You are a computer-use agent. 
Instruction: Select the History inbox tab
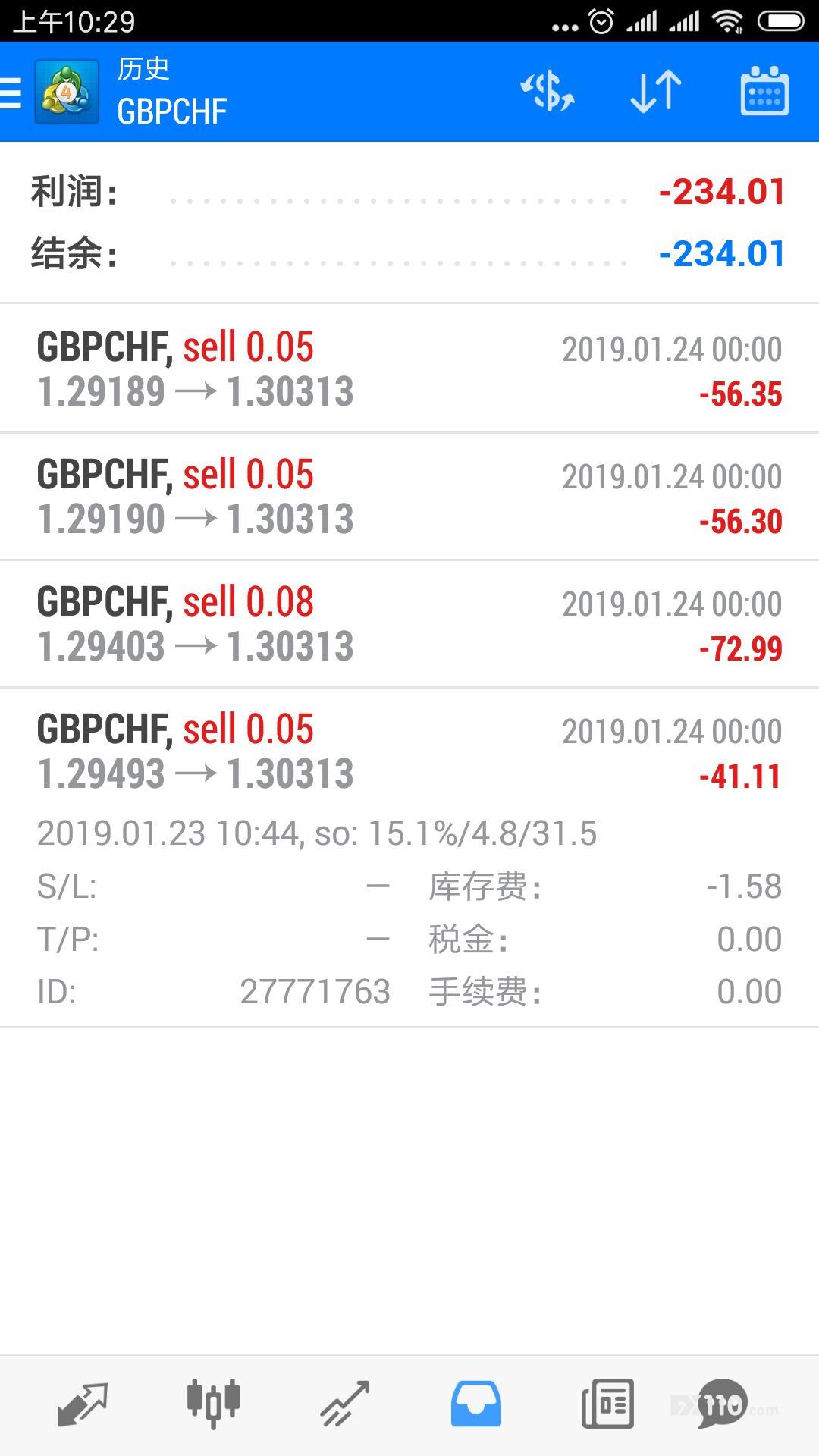[x=475, y=1404]
